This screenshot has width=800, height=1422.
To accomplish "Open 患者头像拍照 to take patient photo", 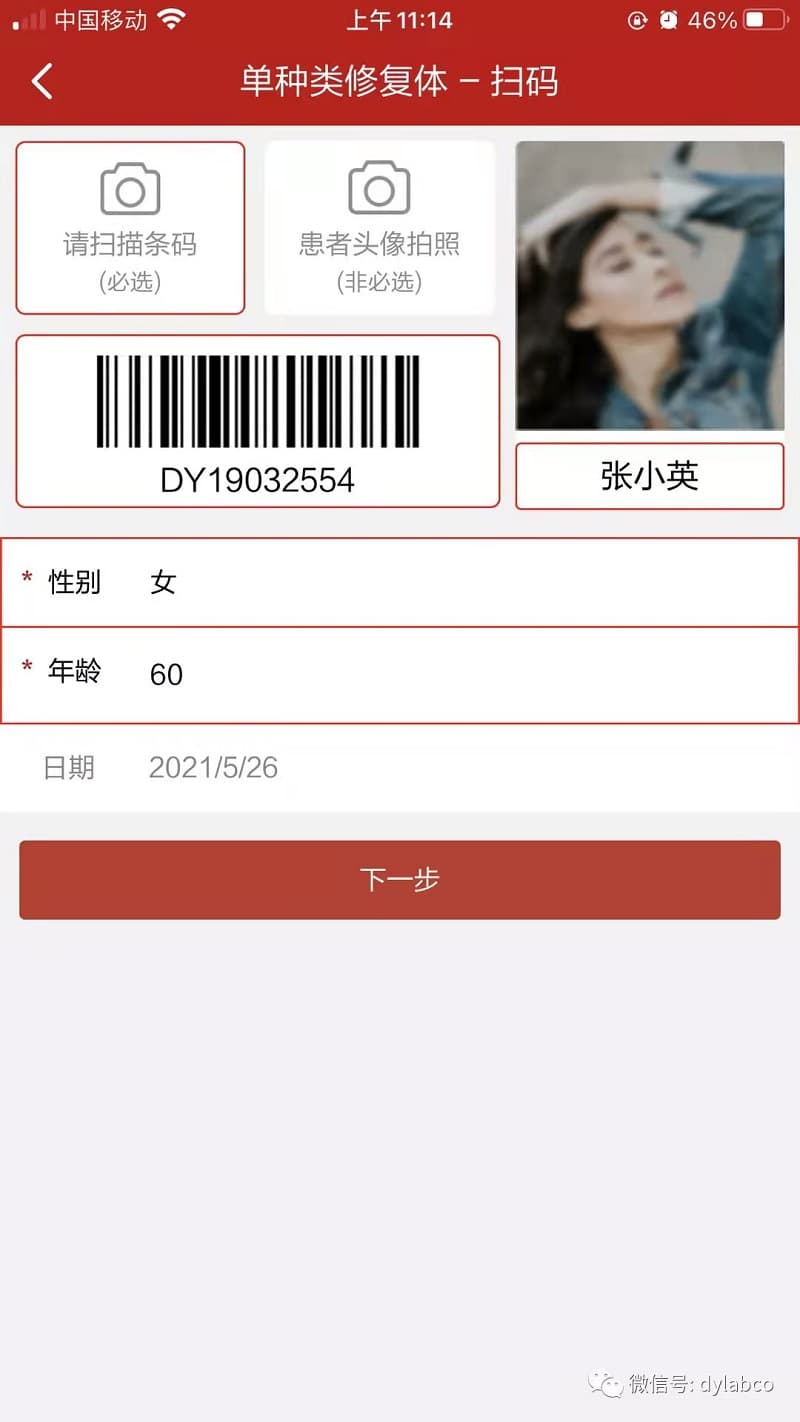I will [379, 228].
